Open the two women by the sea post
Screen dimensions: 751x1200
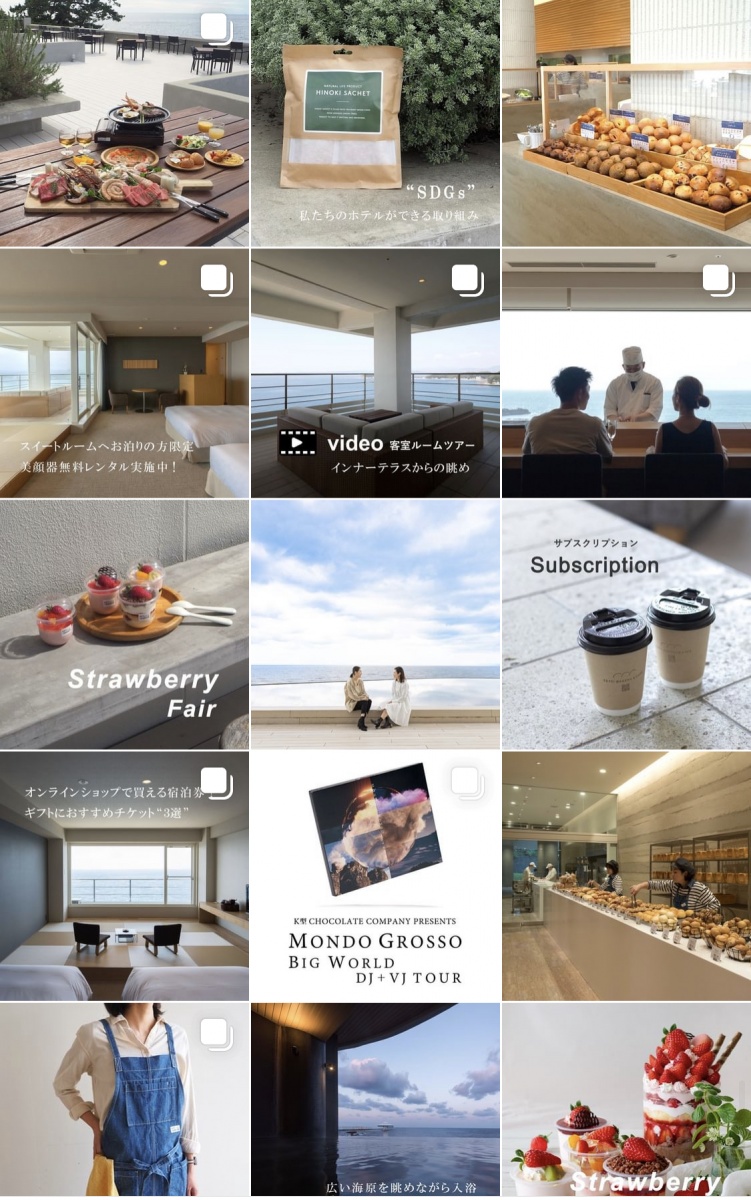[375, 624]
